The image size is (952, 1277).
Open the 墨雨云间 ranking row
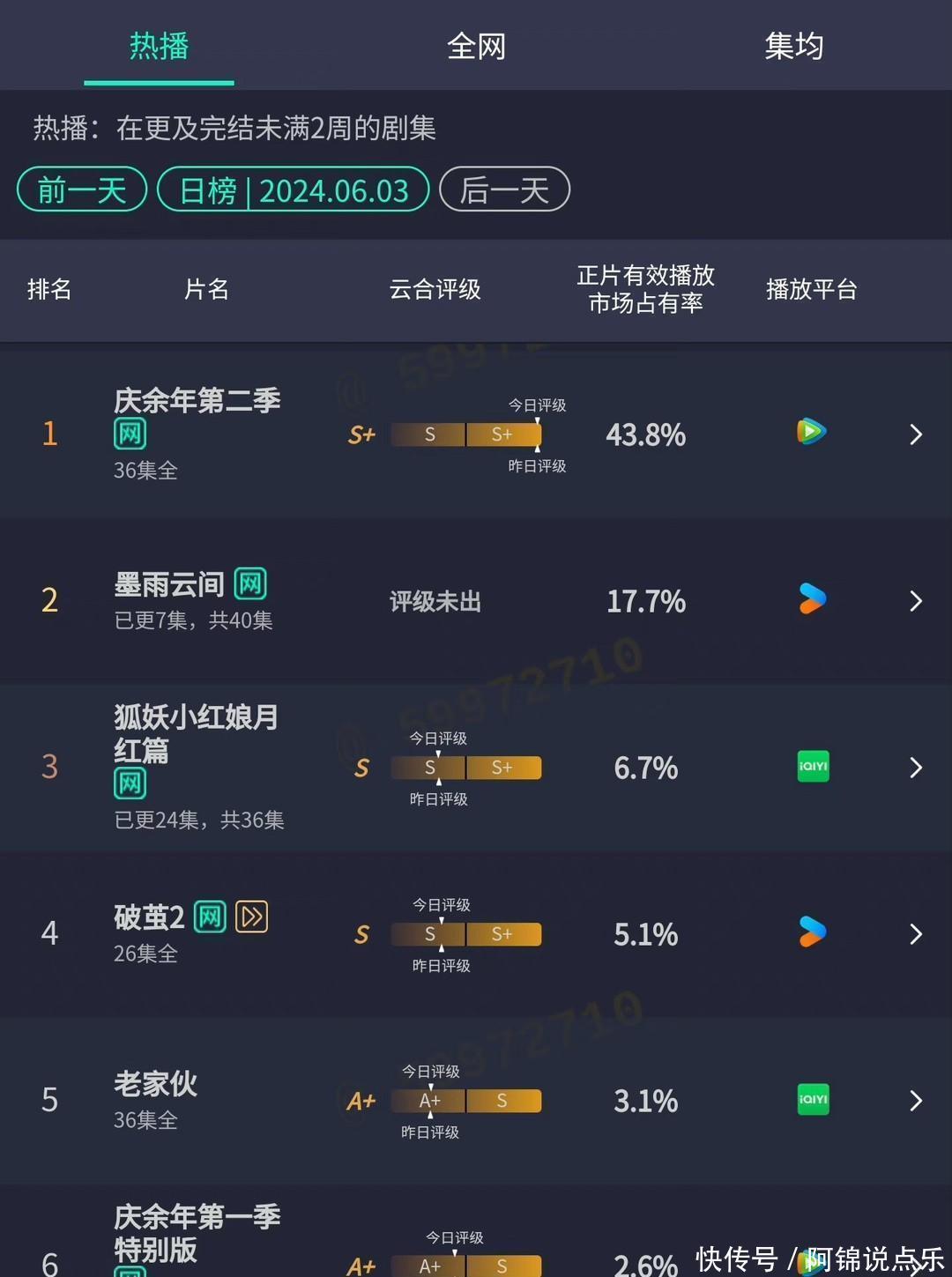click(x=915, y=601)
